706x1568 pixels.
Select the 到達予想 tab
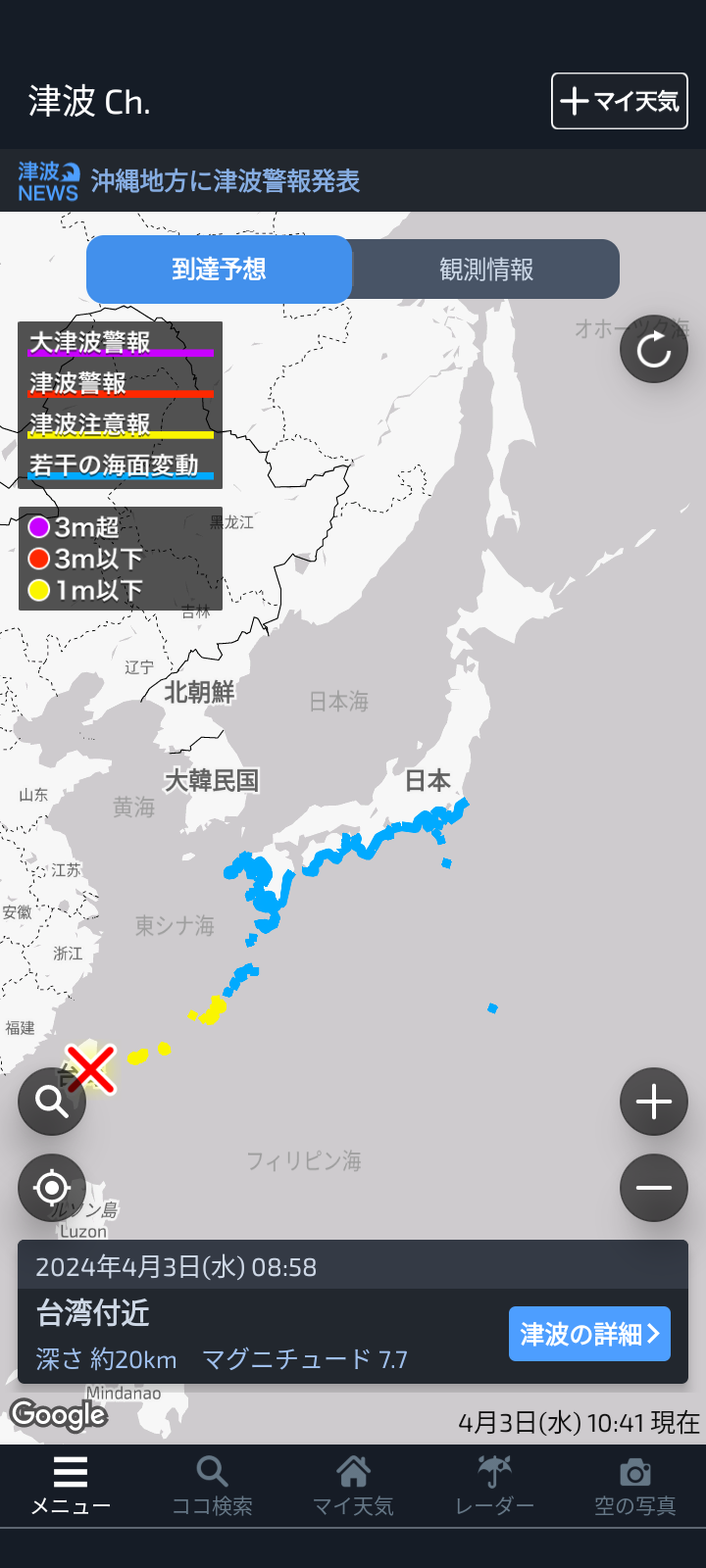point(219,269)
